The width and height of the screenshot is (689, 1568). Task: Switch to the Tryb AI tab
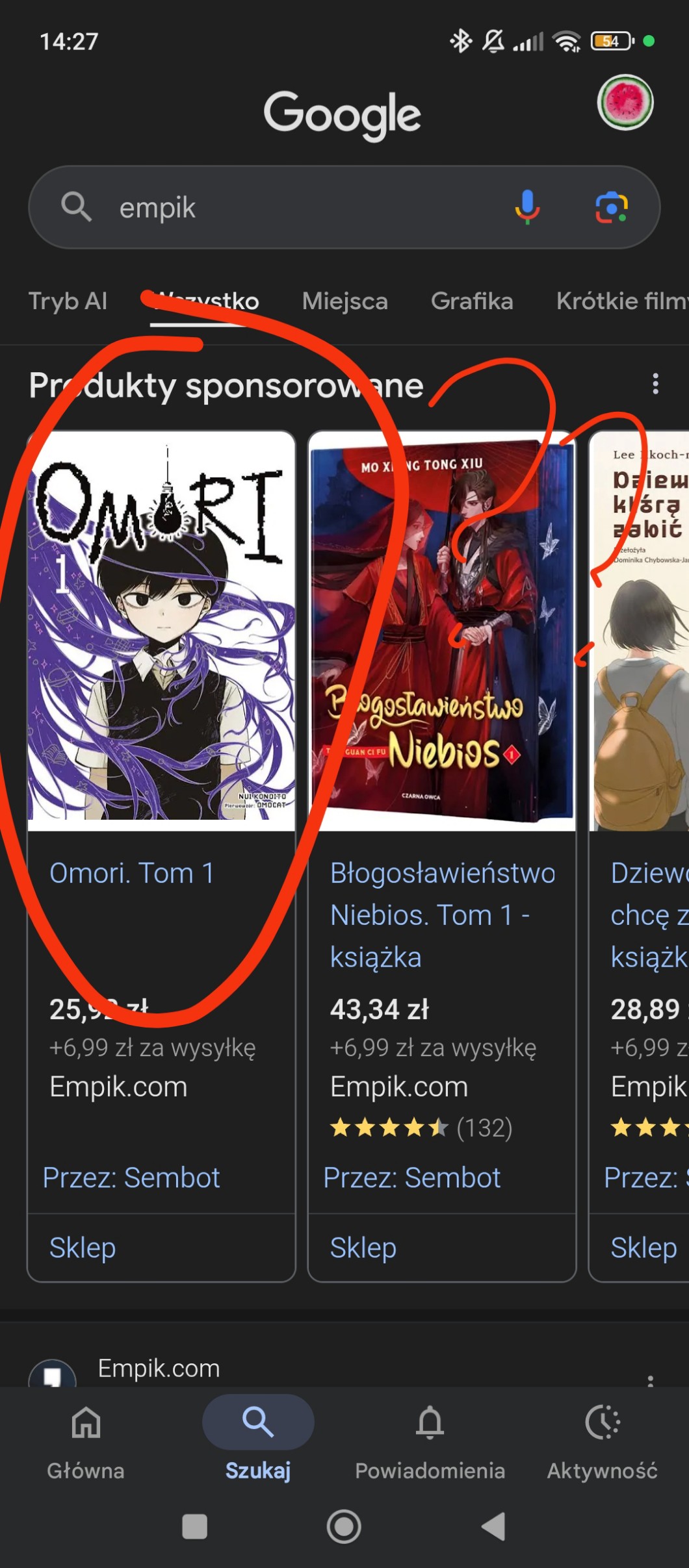coord(68,301)
